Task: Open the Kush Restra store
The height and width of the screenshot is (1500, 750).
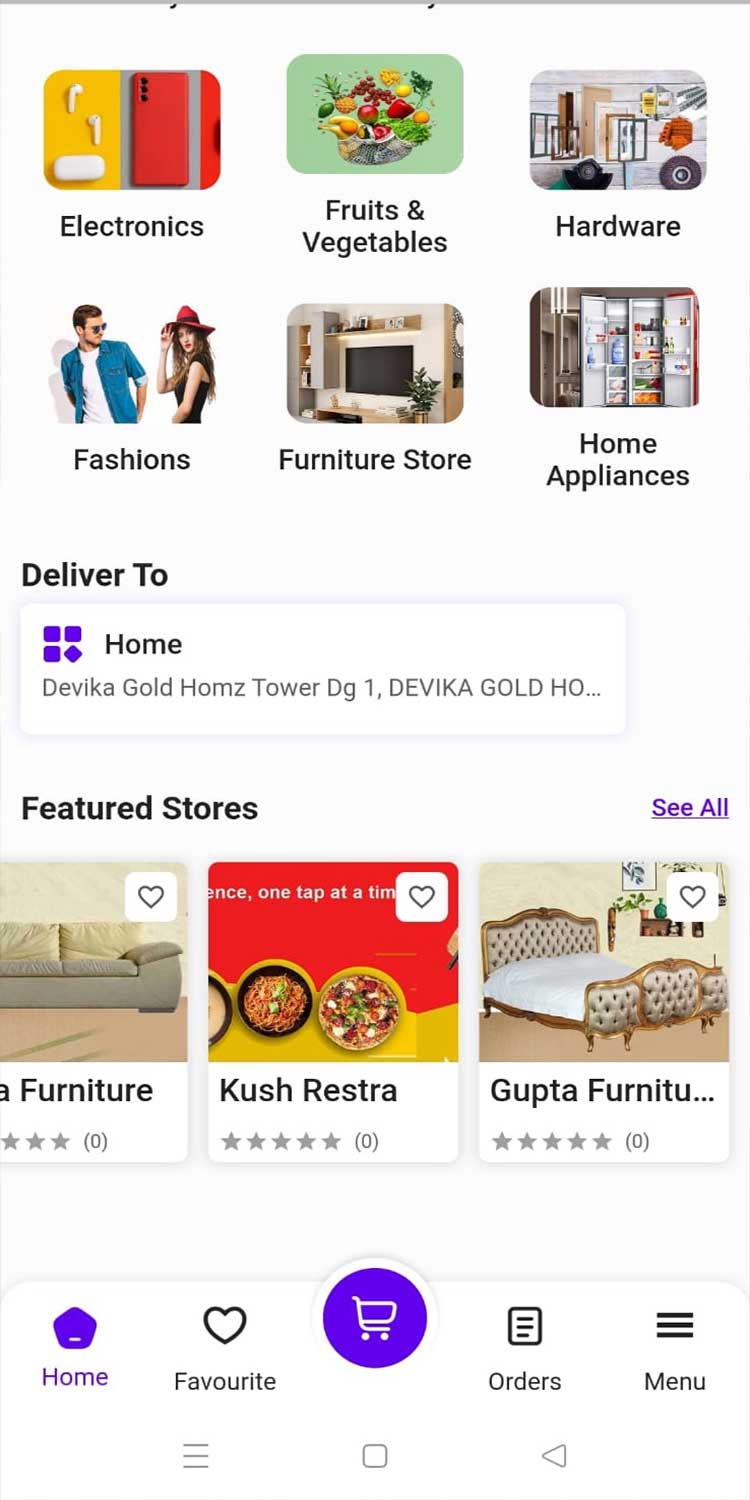Action: [332, 1010]
